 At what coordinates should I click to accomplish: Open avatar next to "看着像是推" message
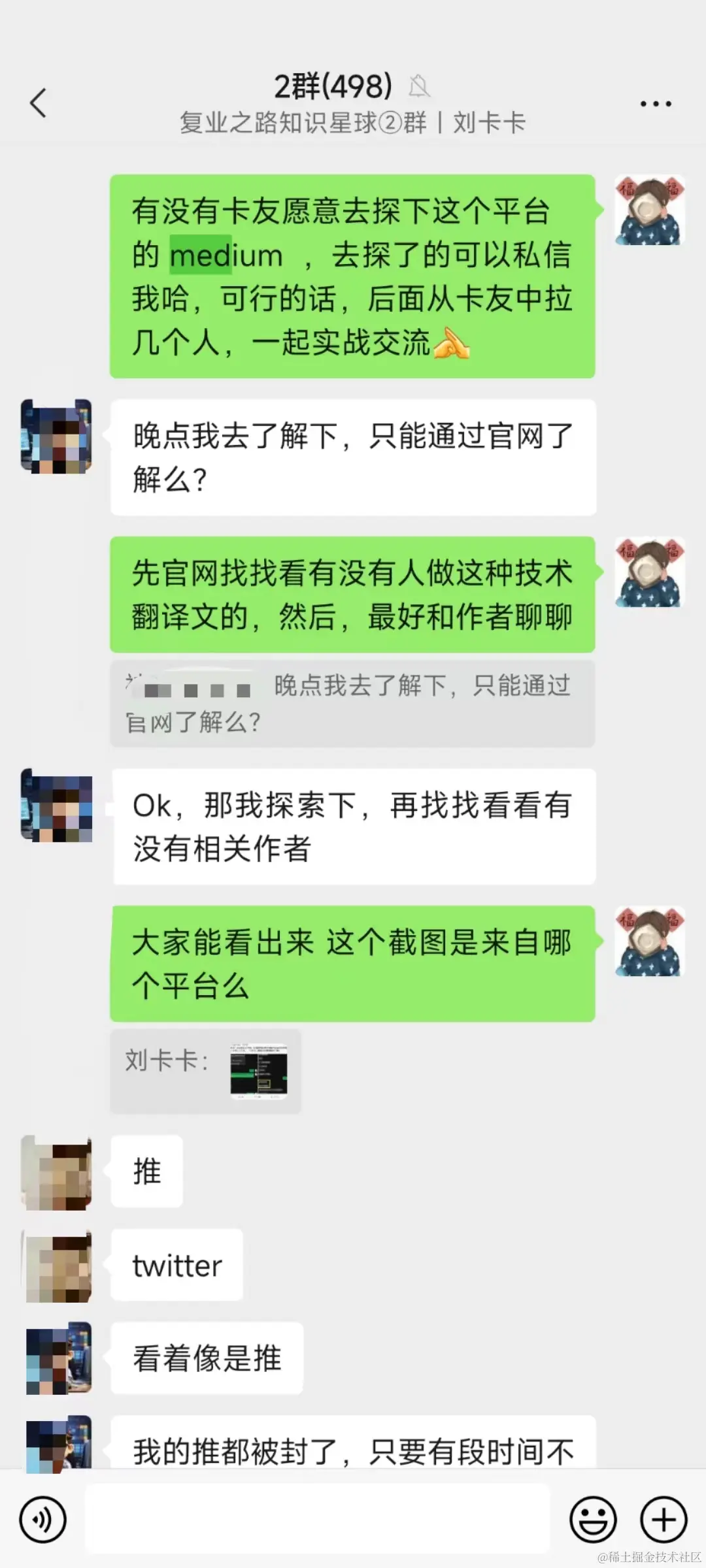58,1358
